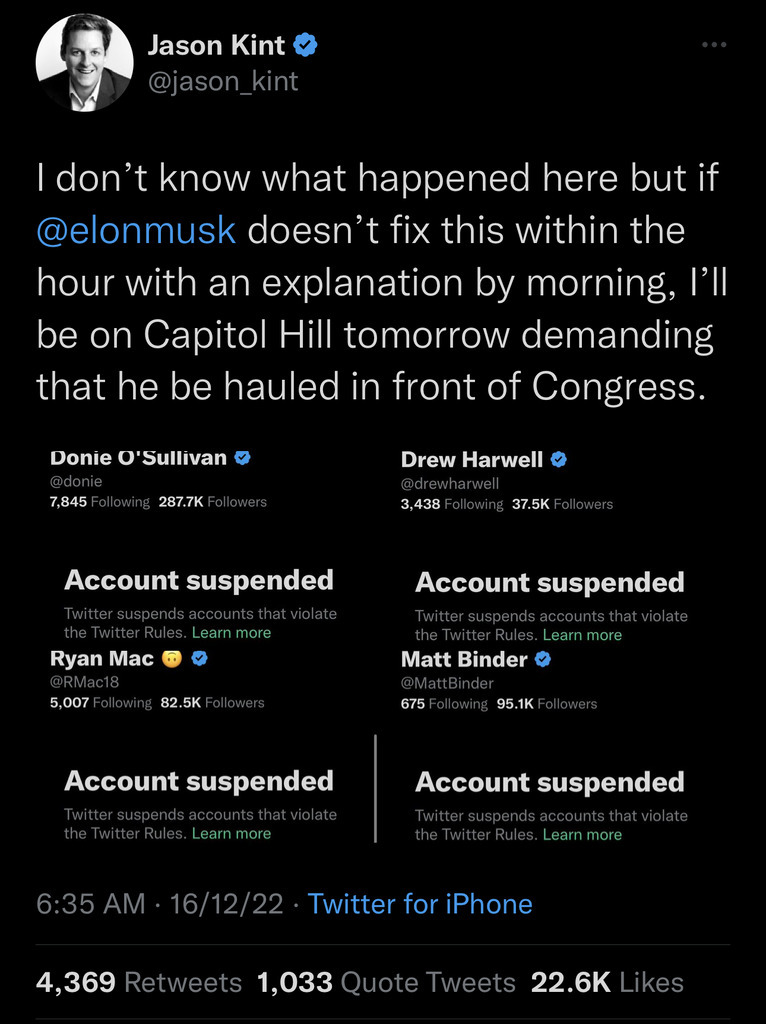The width and height of the screenshot is (766, 1024).
Task: Open the tweet's three-dot overflow menu
Action: pyautogui.click(x=714, y=46)
